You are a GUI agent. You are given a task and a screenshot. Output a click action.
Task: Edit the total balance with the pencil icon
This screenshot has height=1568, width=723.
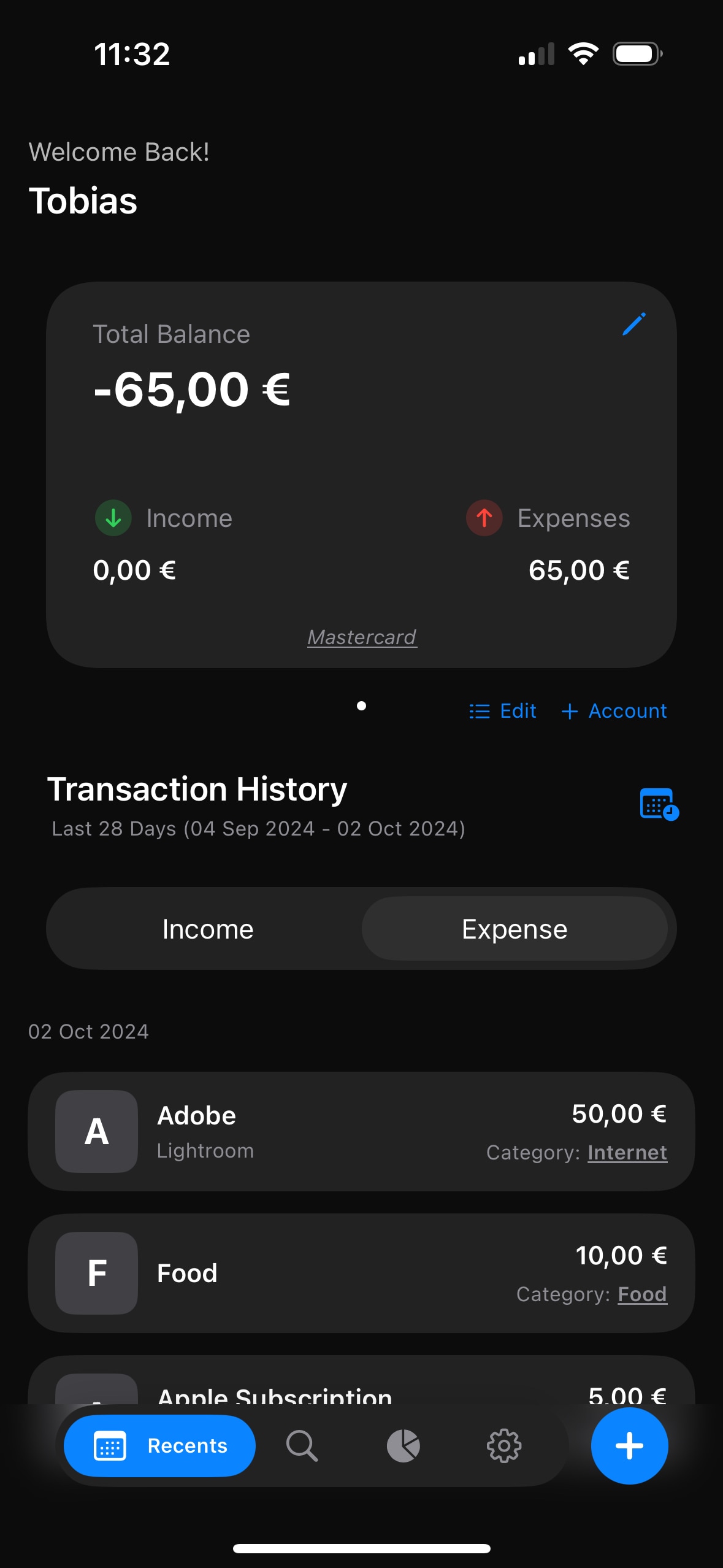pos(633,324)
